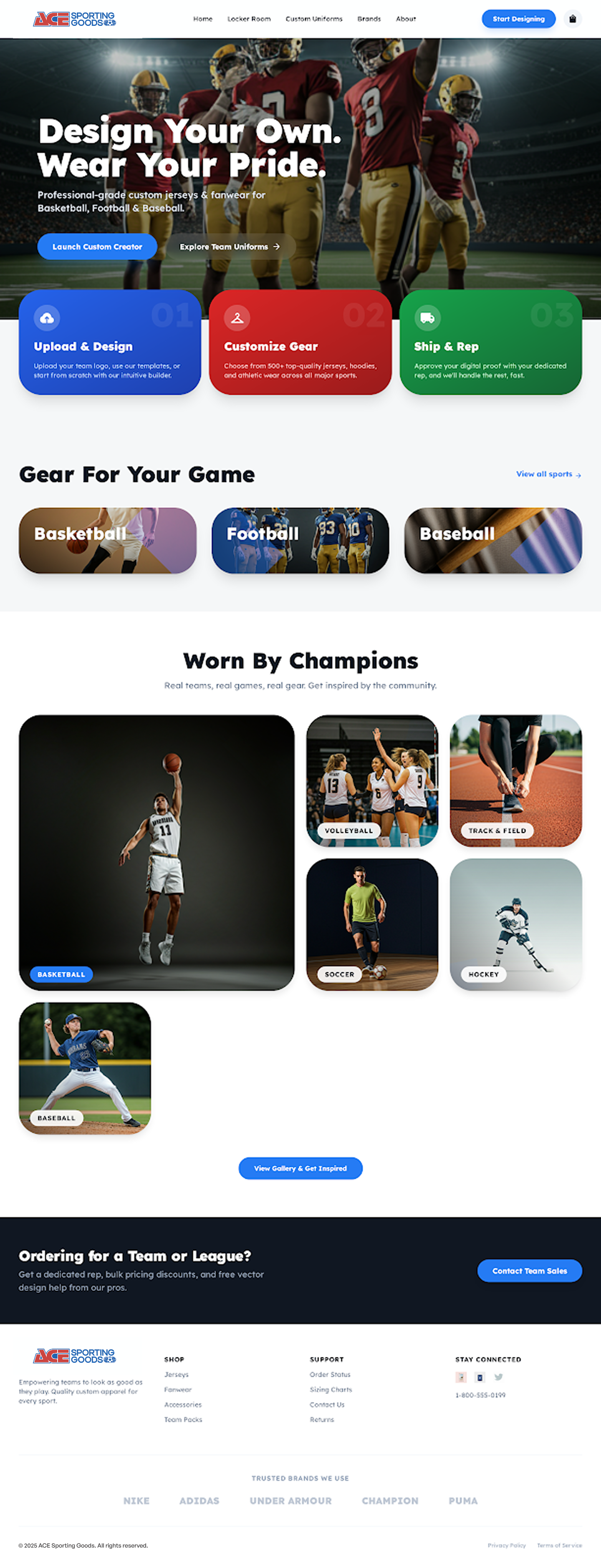The width and height of the screenshot is (601, 1568).
Task: Open the Twitter social icon
Action: pos(499,1377)
